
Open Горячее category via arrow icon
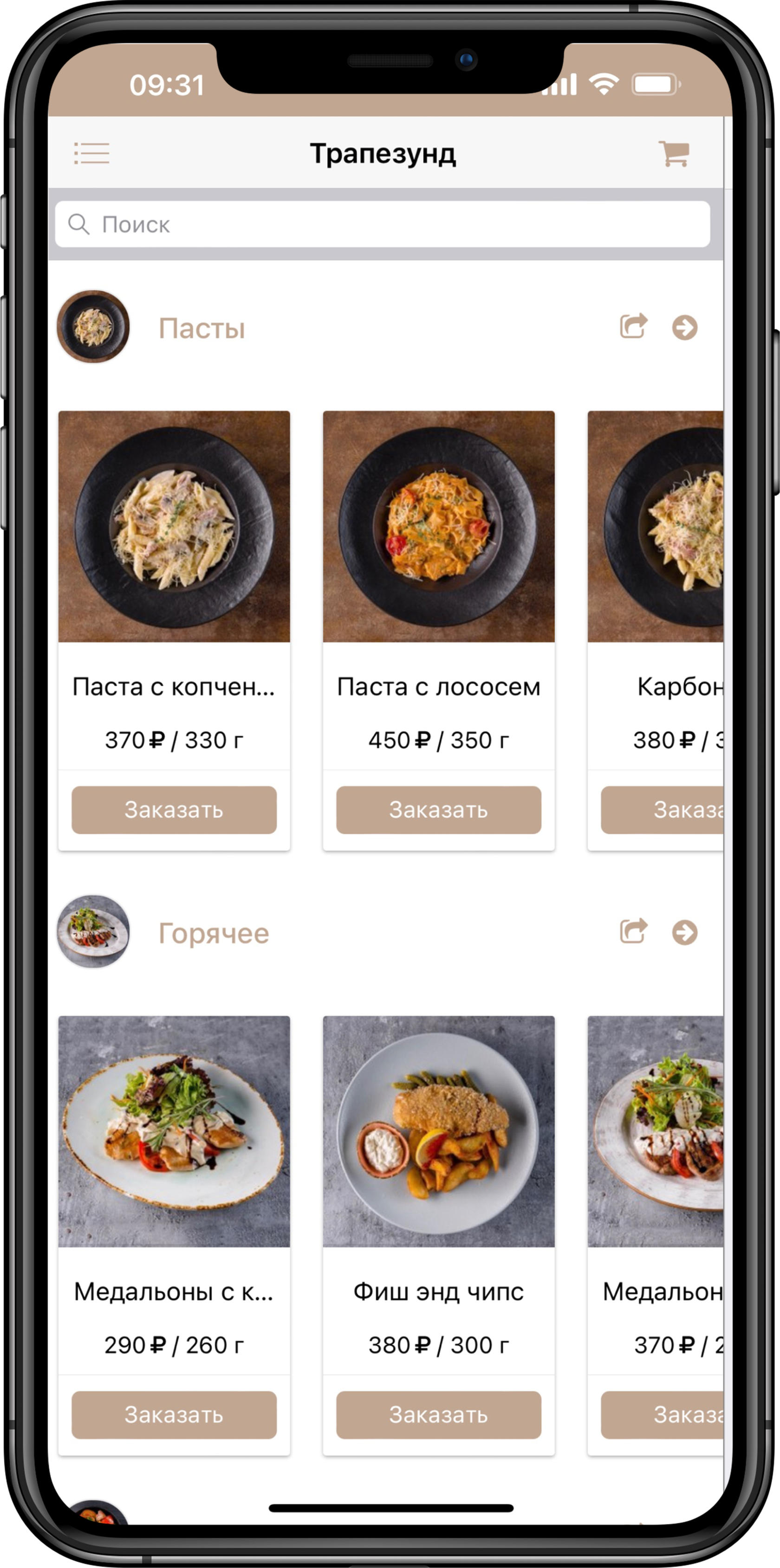[684, 933]
